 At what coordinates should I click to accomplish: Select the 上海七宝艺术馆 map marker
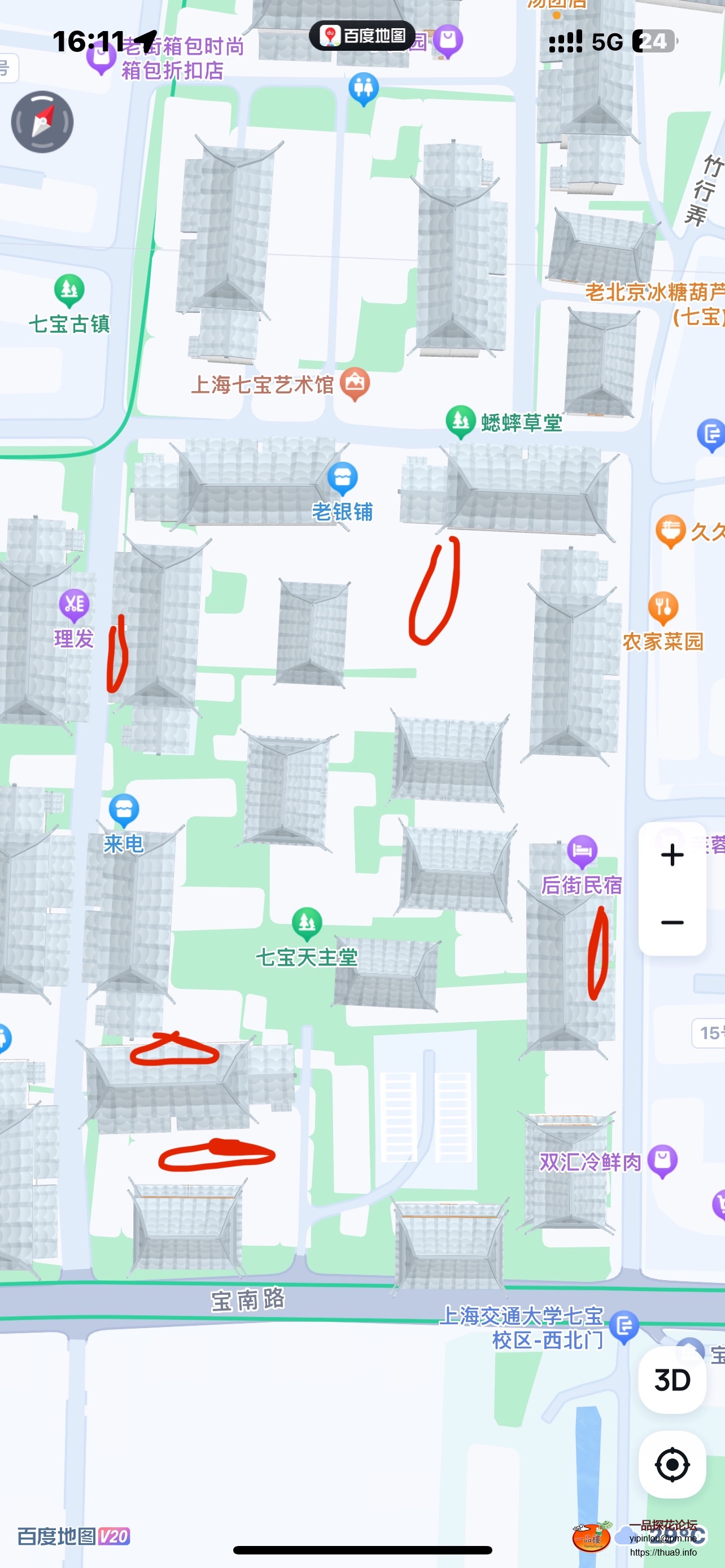tap(355, 383)
